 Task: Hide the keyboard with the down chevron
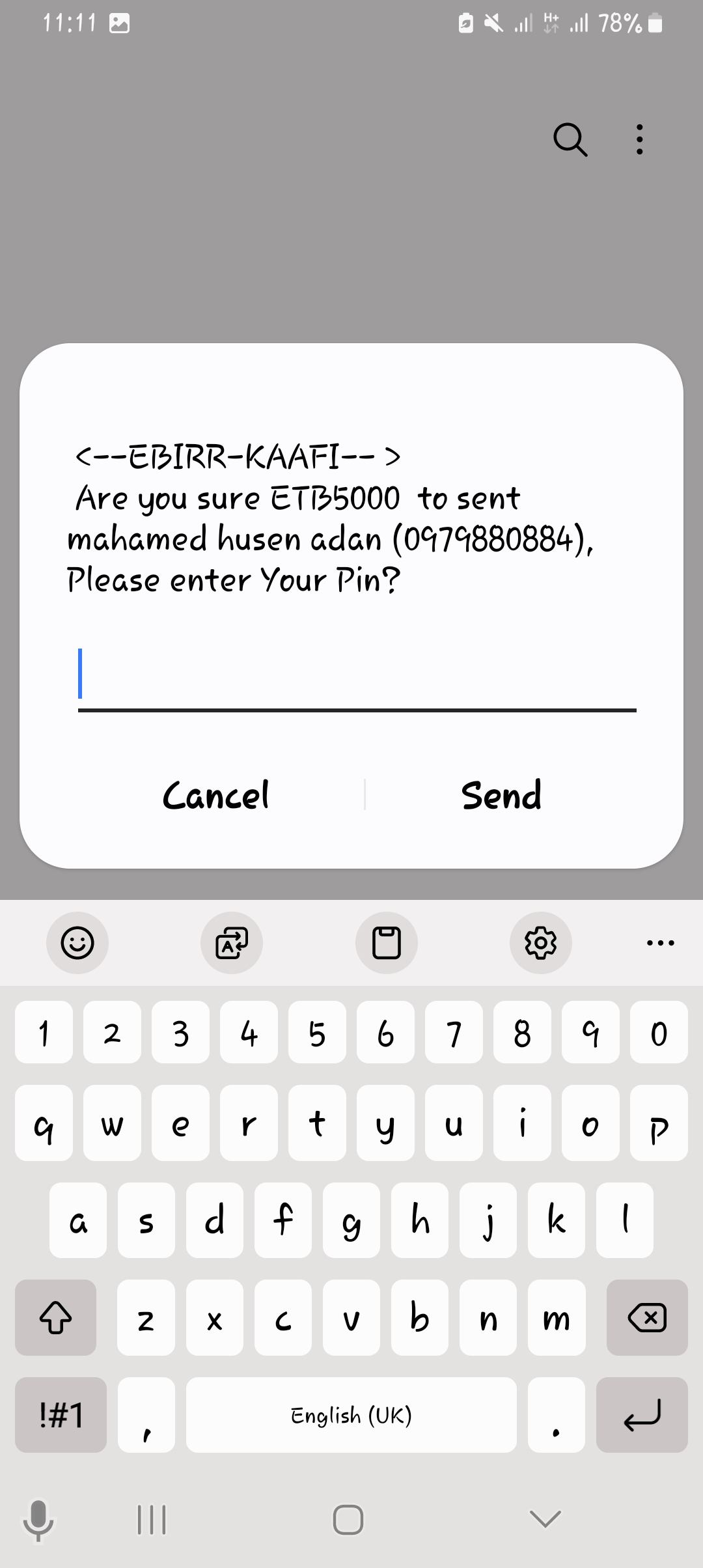(545, 1519)
